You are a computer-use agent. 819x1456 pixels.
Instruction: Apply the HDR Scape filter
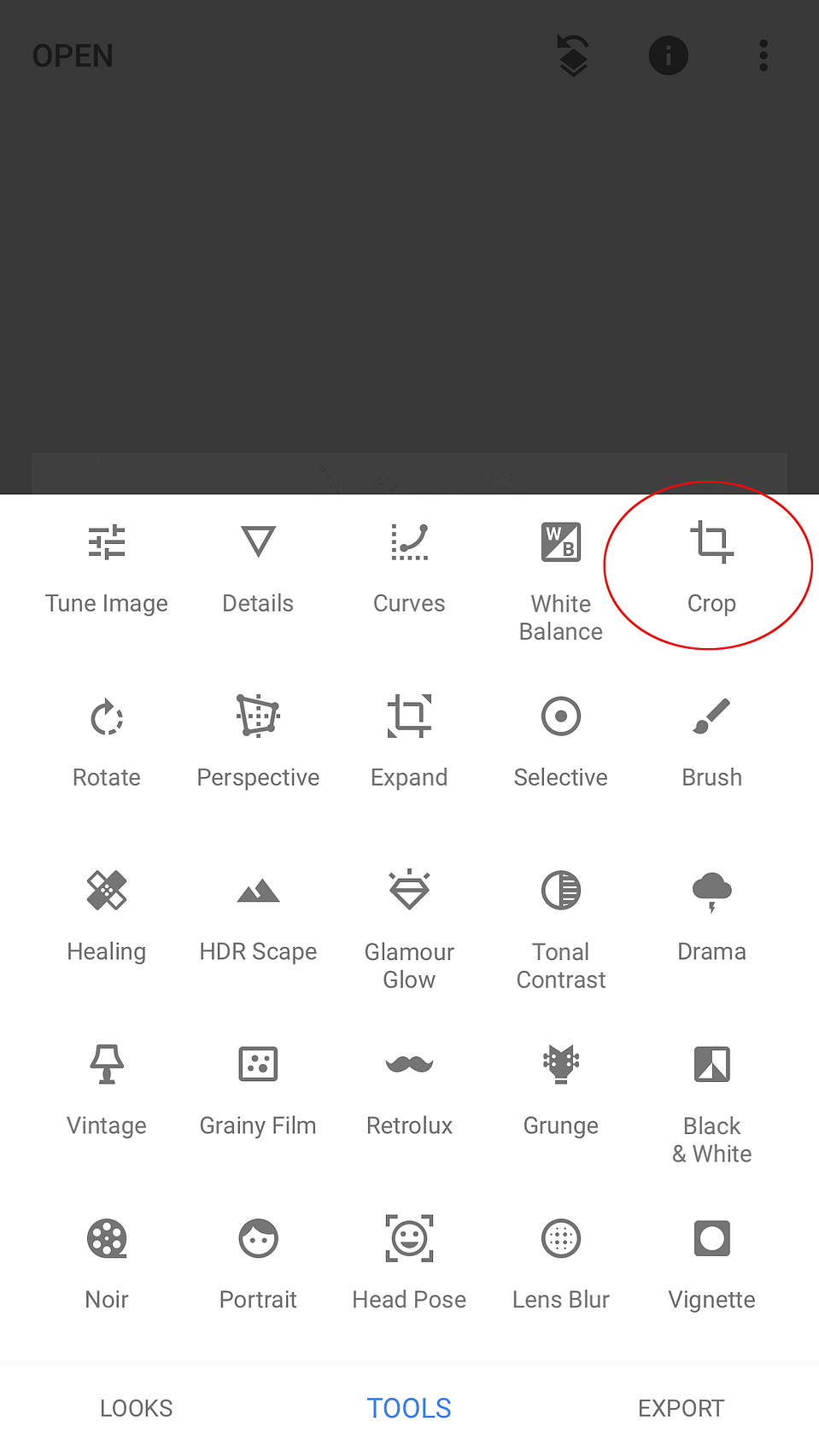click(x=258, y=913)
